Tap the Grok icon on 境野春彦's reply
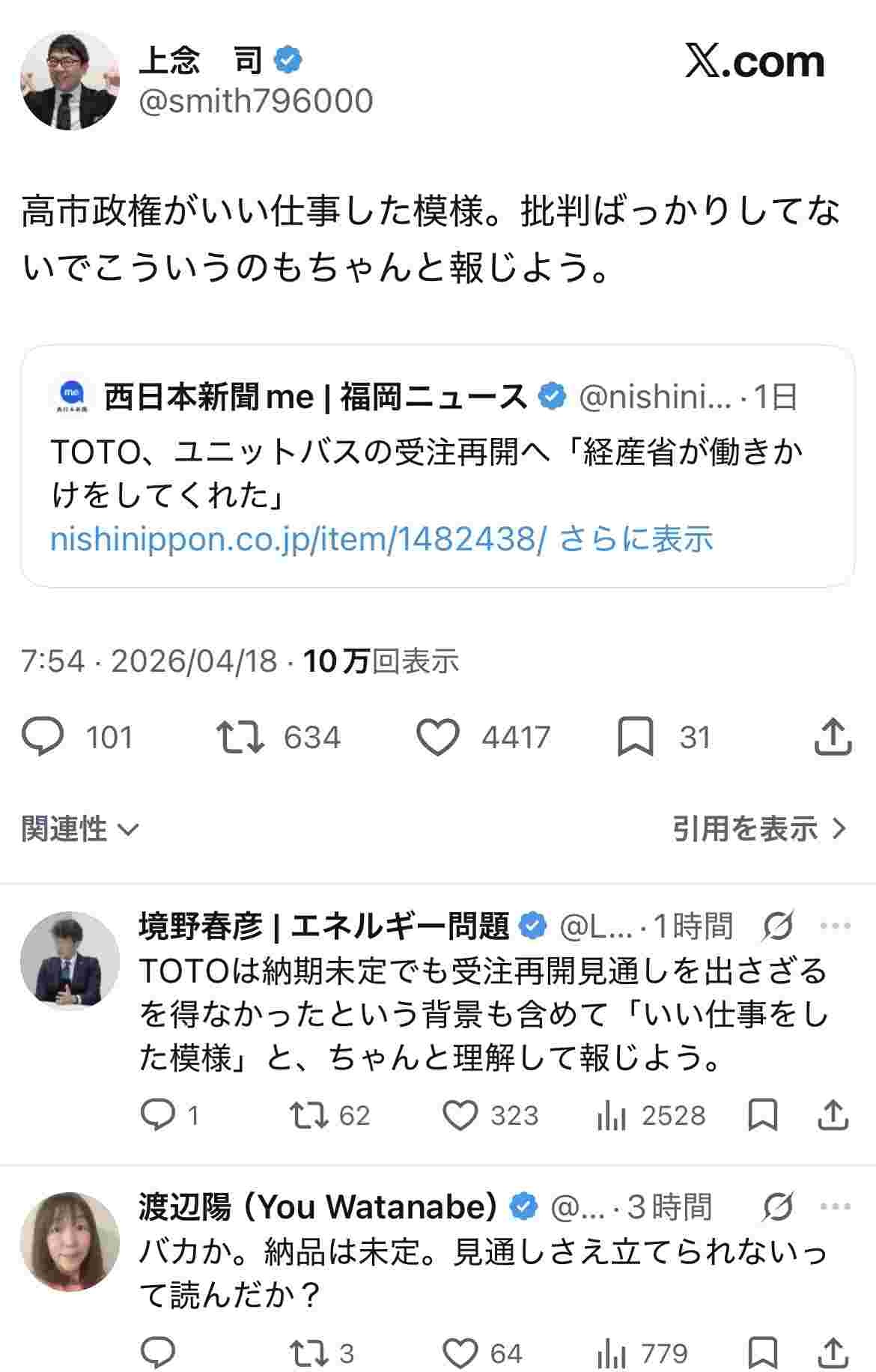This screenshot has height=1372, width=876. (778, 927)
